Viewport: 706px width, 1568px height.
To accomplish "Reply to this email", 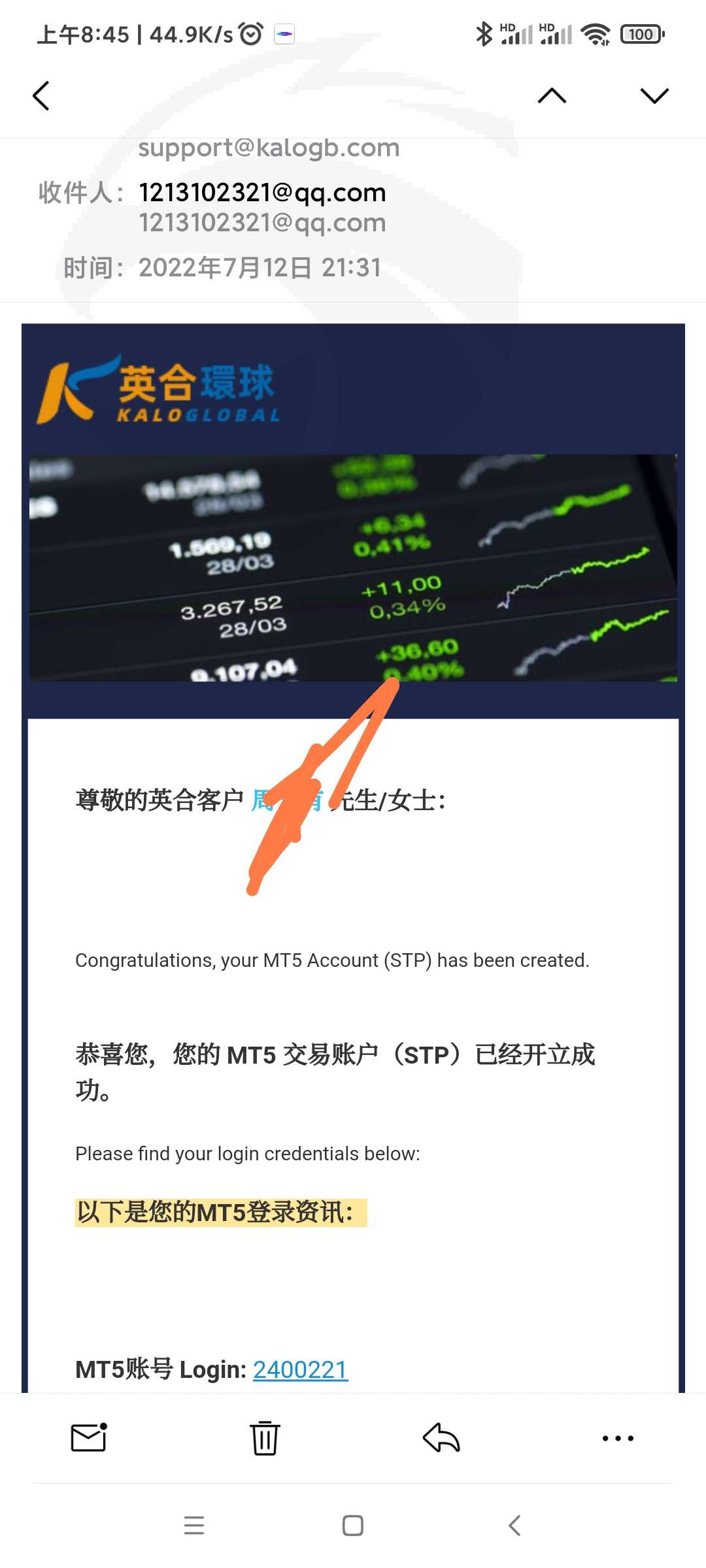I will (441, 1437).
